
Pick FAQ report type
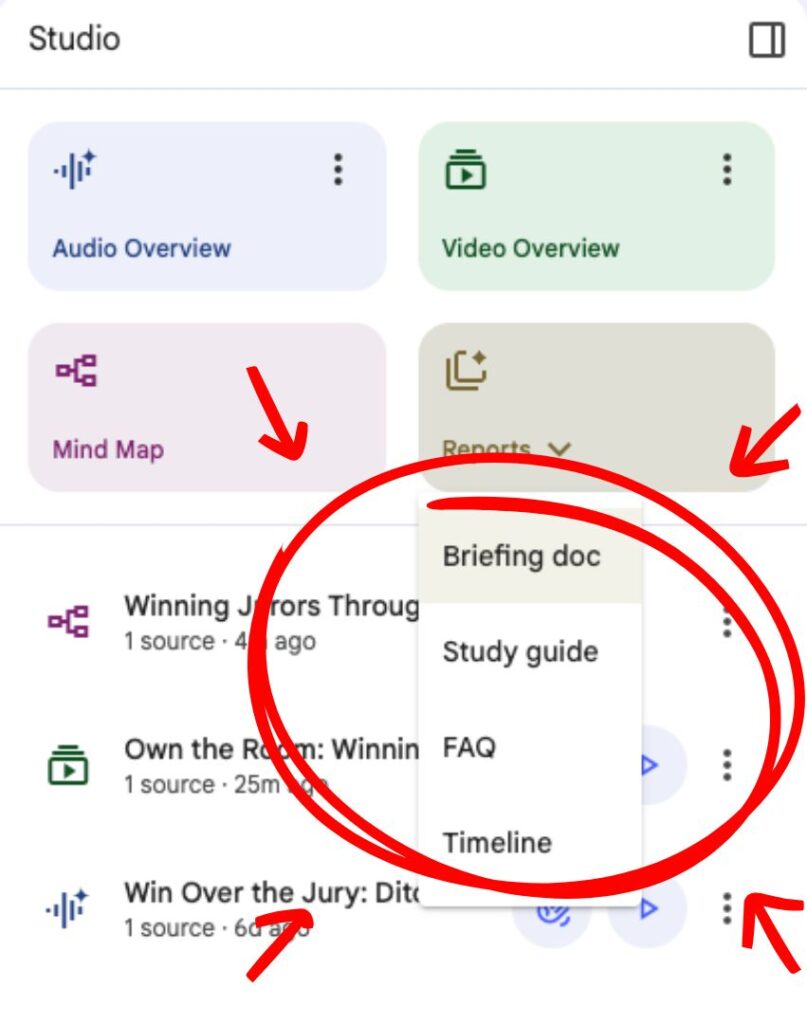pyautogui.click(x=470, y=747)
